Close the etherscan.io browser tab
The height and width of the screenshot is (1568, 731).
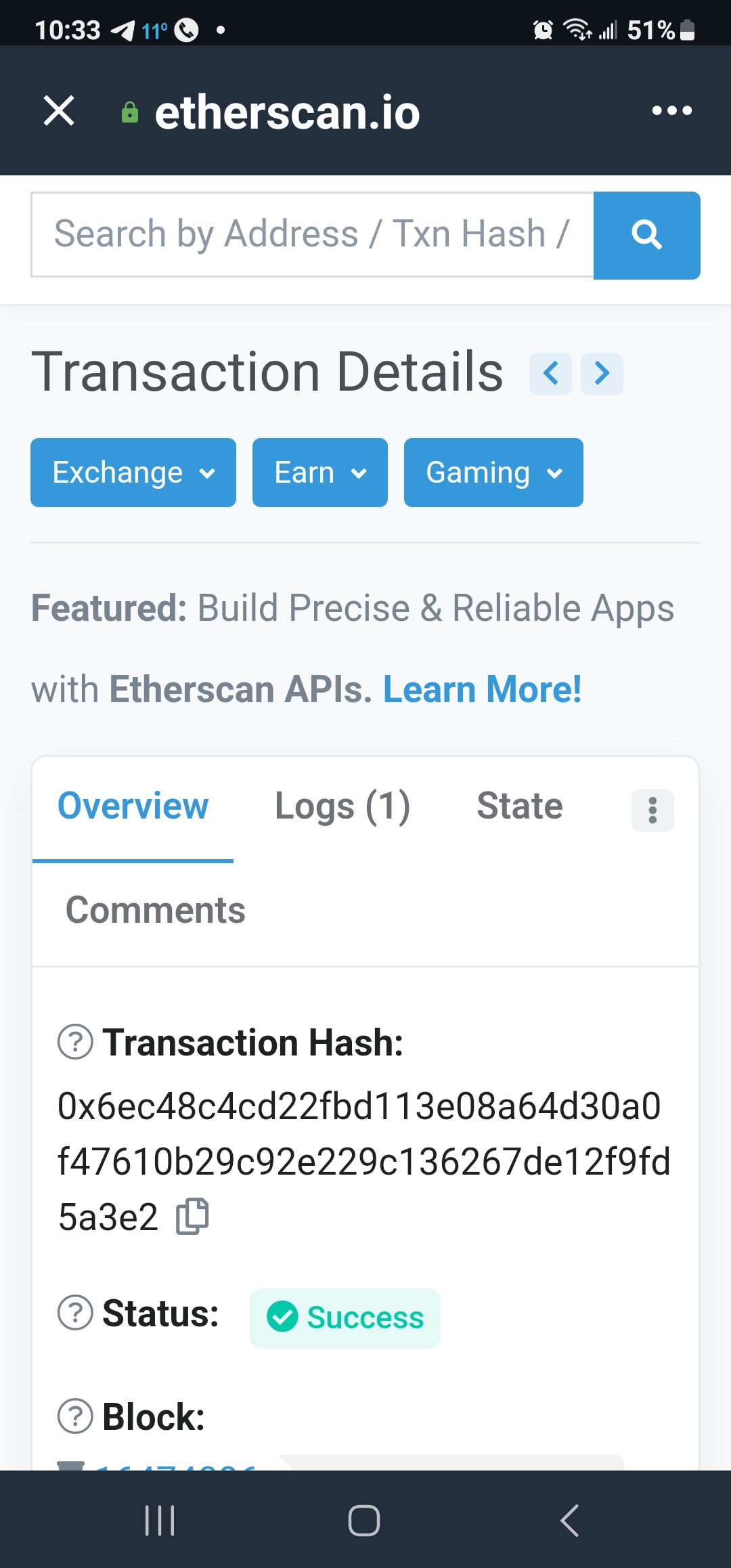coord(59,110)
